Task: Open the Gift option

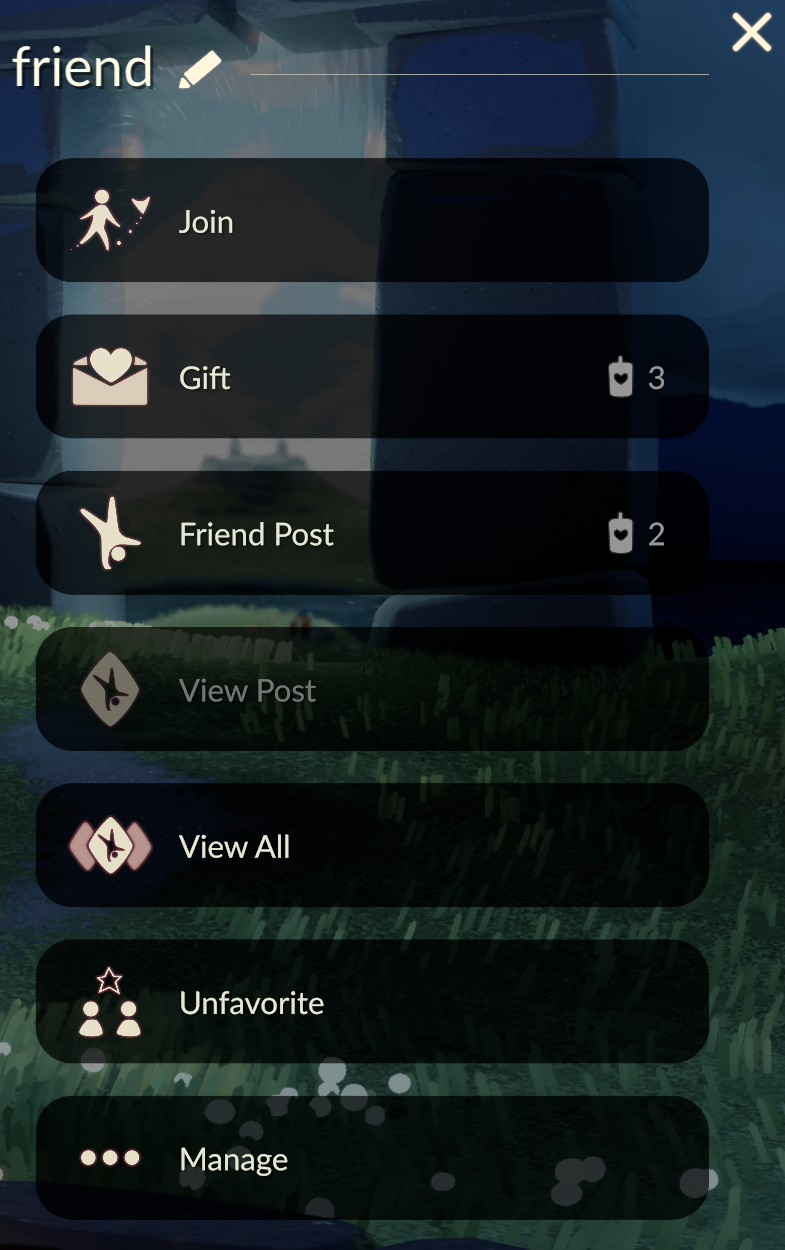Action: coord(372,377)
